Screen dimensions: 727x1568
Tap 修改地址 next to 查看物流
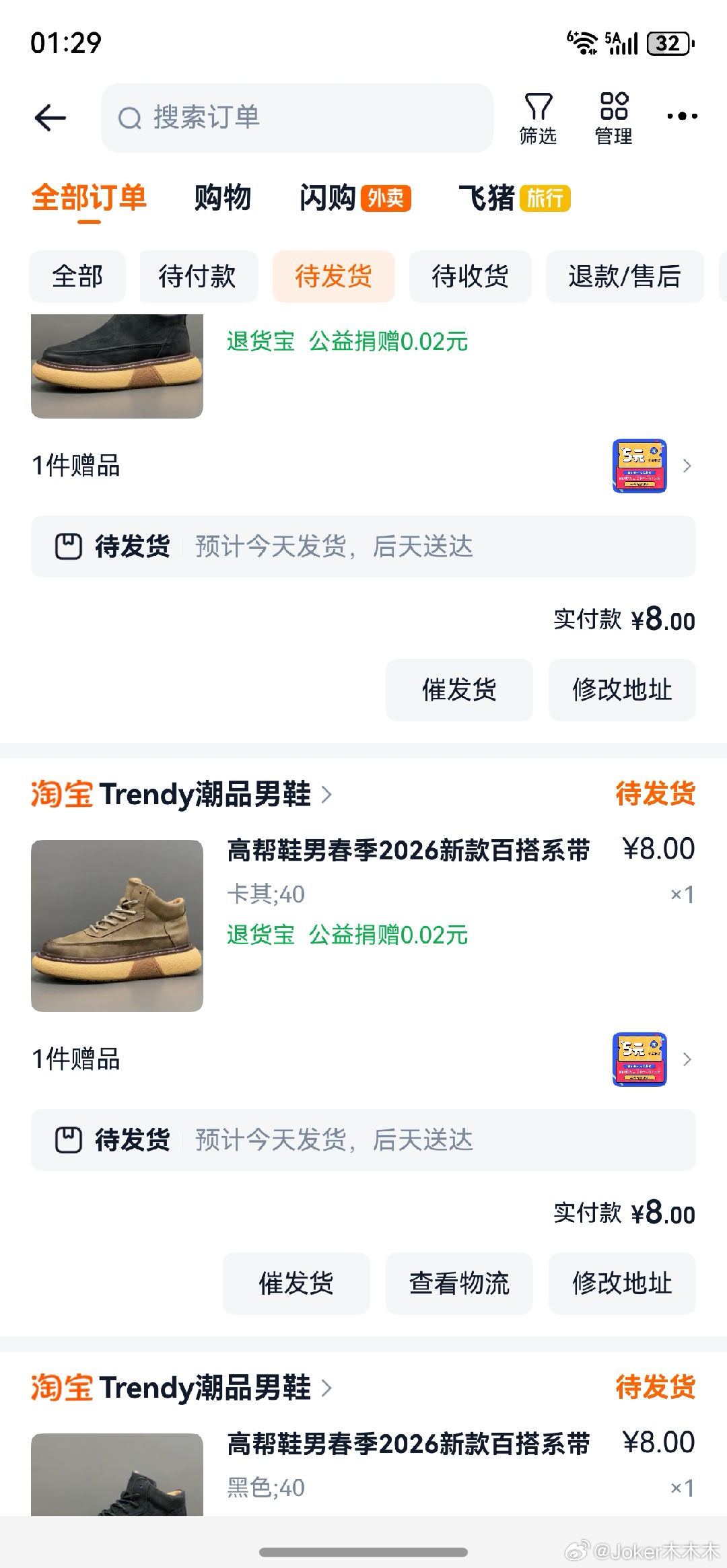click(x=622, y=1283)
